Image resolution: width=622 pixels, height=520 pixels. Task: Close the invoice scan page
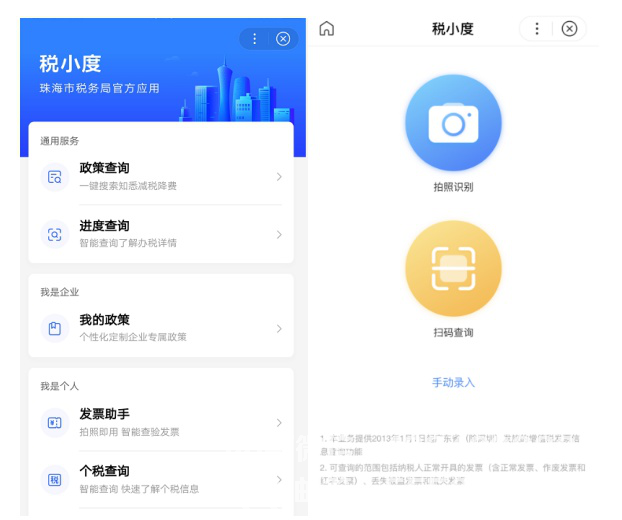point(569,29)
